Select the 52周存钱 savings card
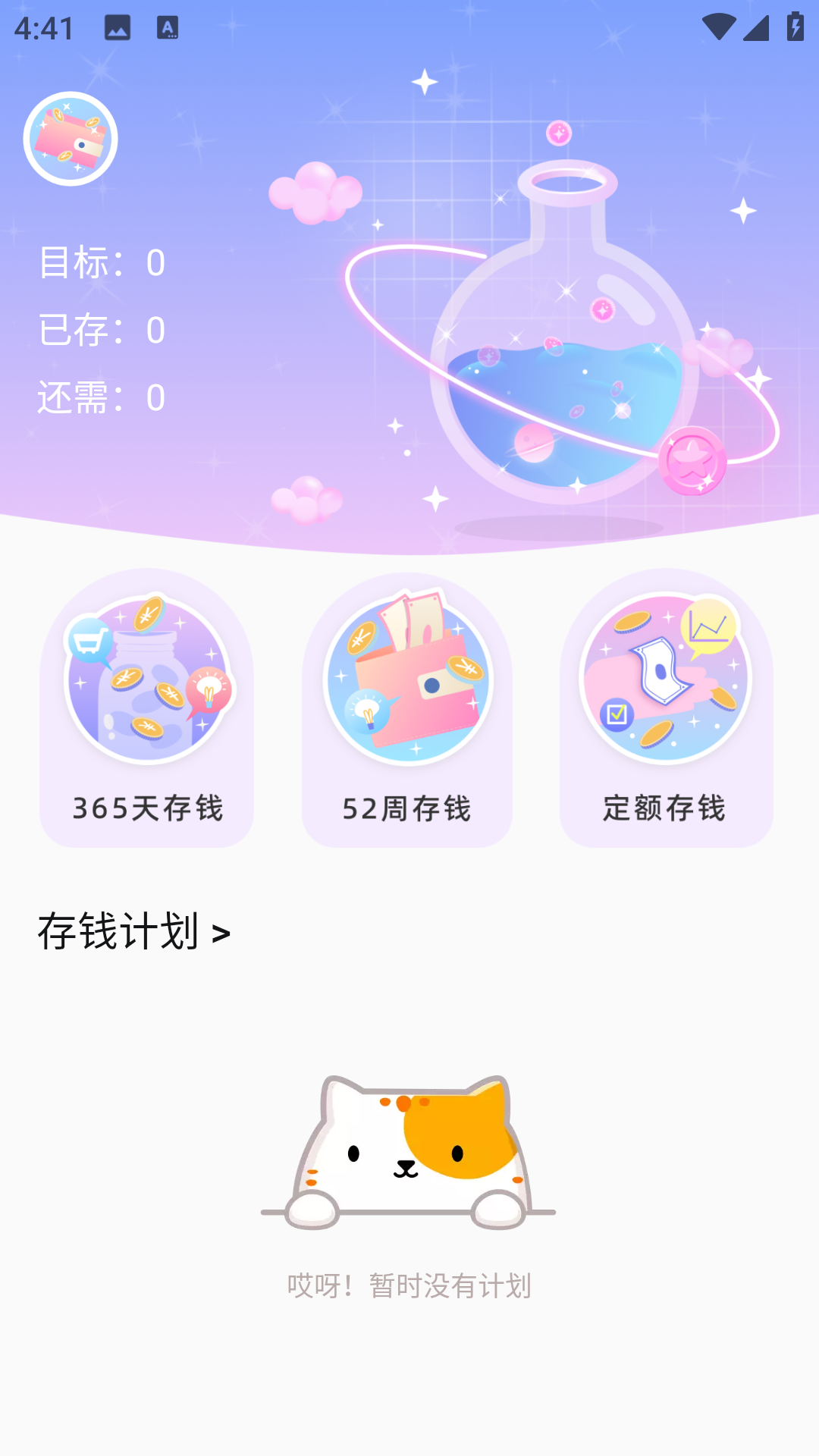This screenshot has height=1456, width=819. pos(407,710)
